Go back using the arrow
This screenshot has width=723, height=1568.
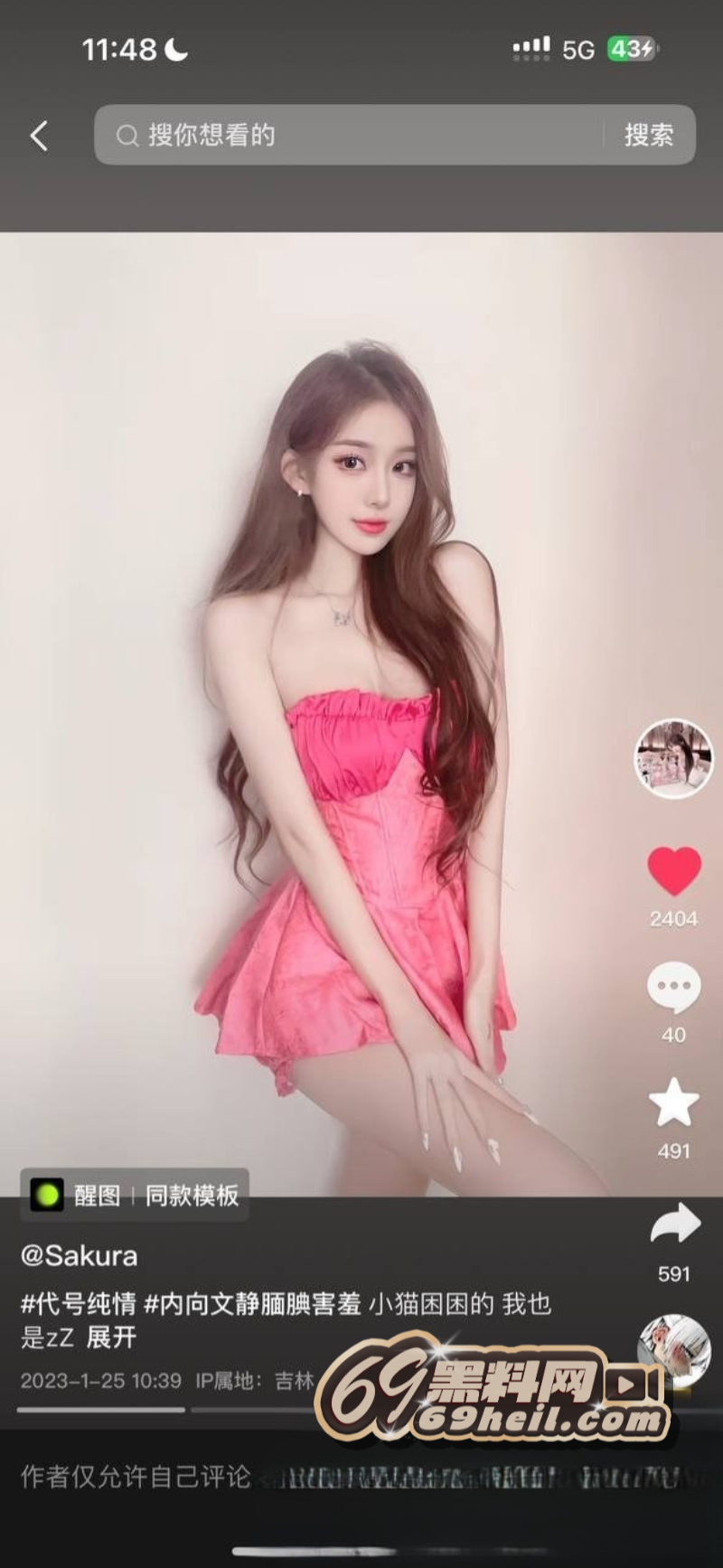point(39,136)
